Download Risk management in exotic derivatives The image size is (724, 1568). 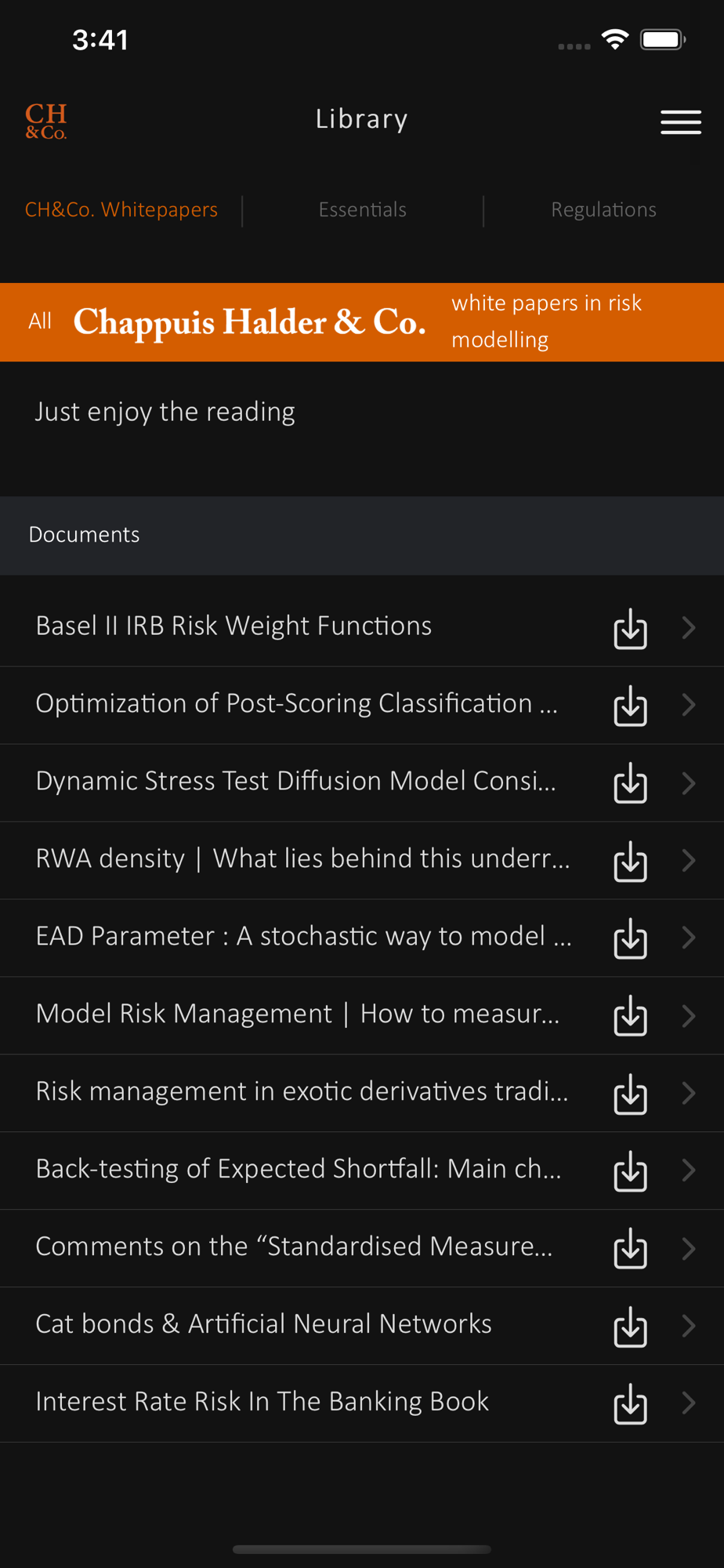coord(630,1094)
